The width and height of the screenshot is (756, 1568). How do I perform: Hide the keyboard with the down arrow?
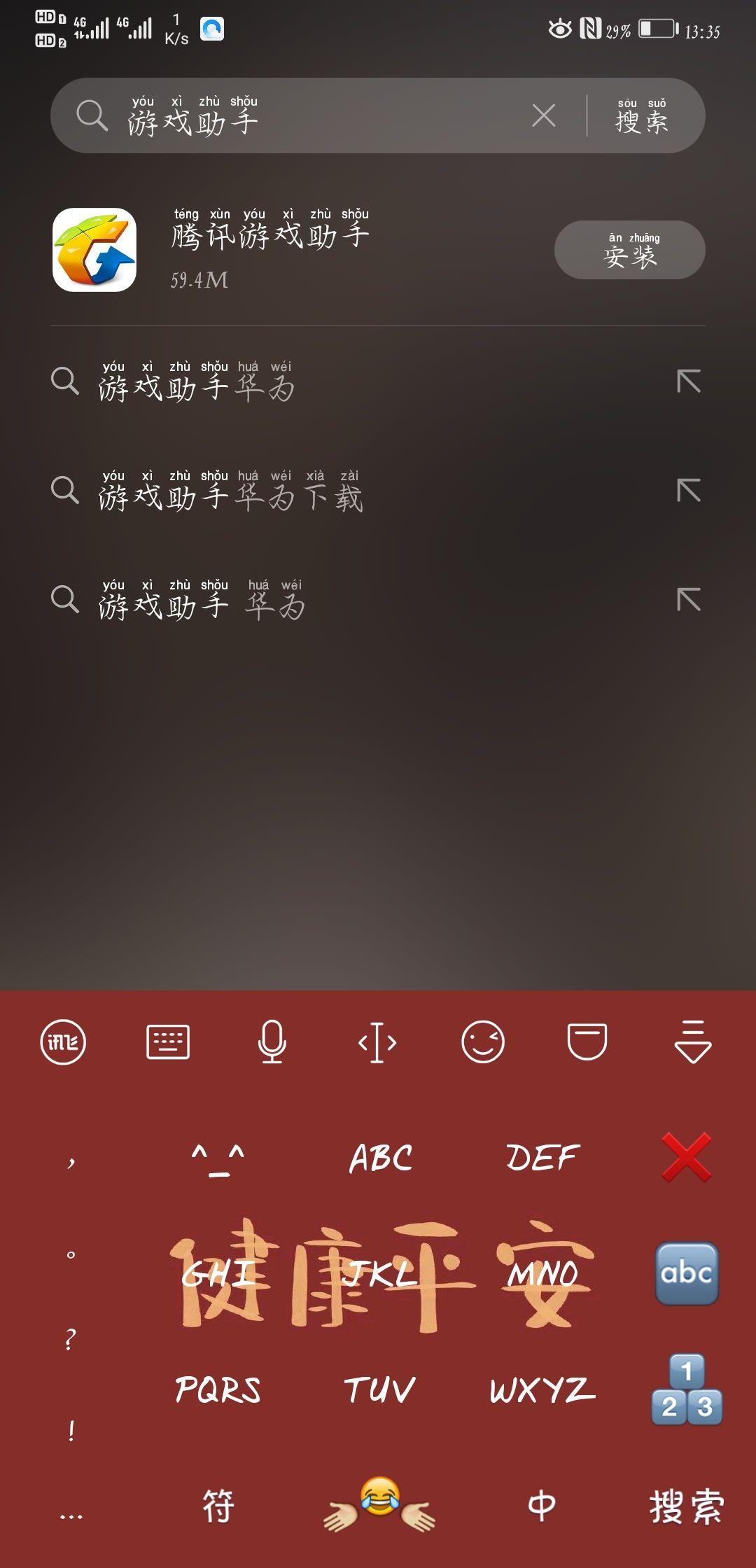click(692, 1042)
